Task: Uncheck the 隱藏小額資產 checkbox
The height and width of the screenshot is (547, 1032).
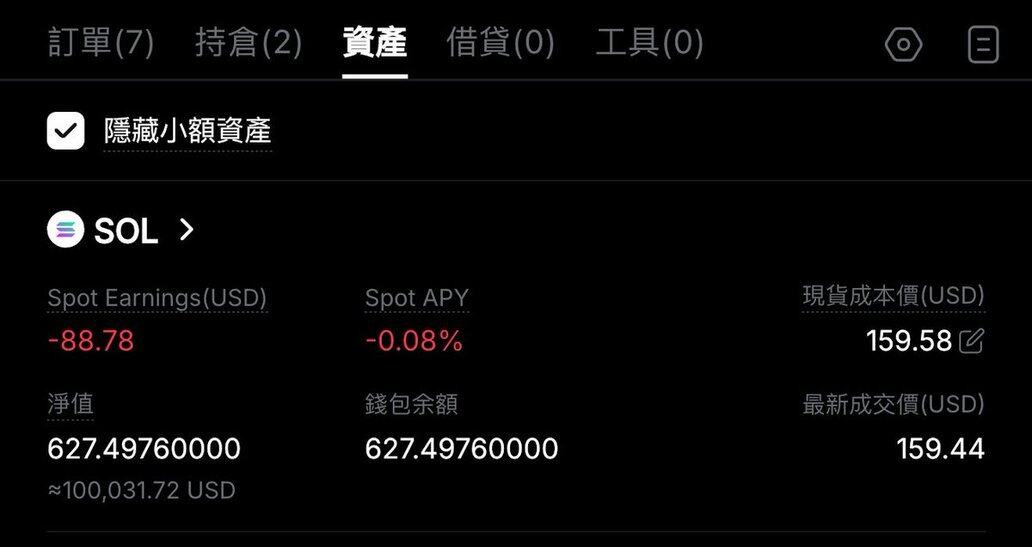Action: [x=66, y=131]
